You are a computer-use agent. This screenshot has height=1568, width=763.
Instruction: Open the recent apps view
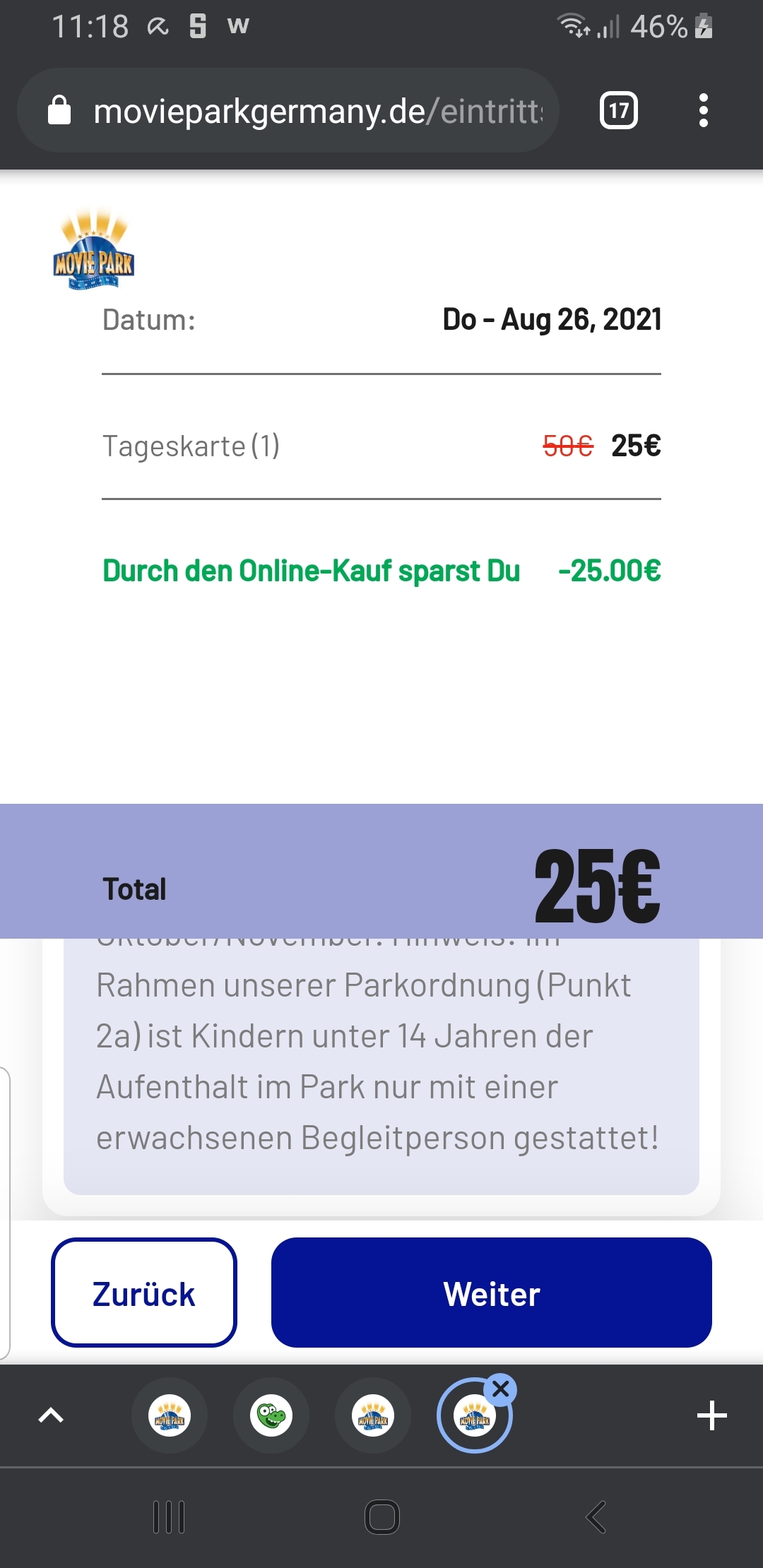[x=169, y=1517]
